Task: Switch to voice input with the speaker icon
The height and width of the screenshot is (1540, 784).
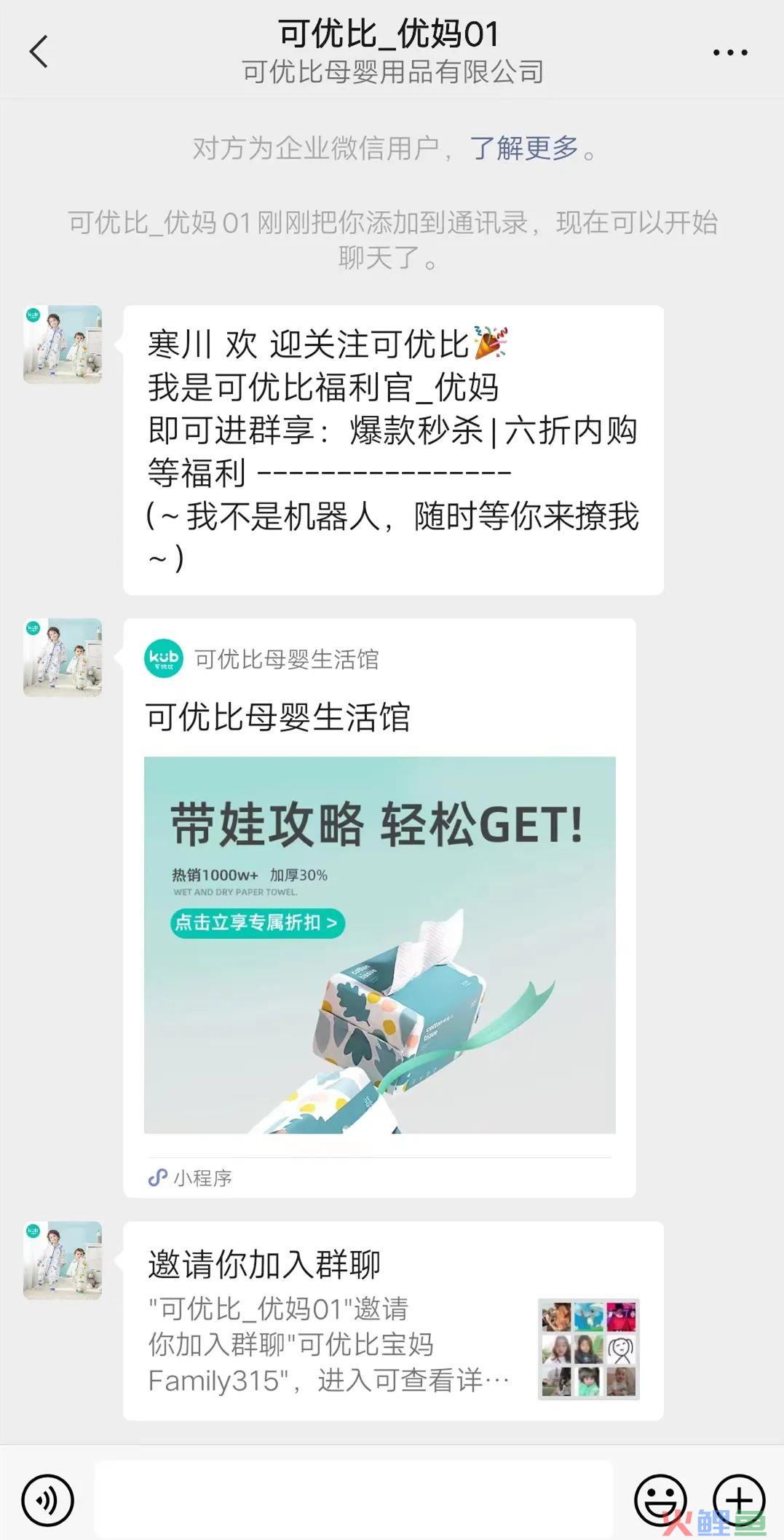Action: (x=48, y=1500)
